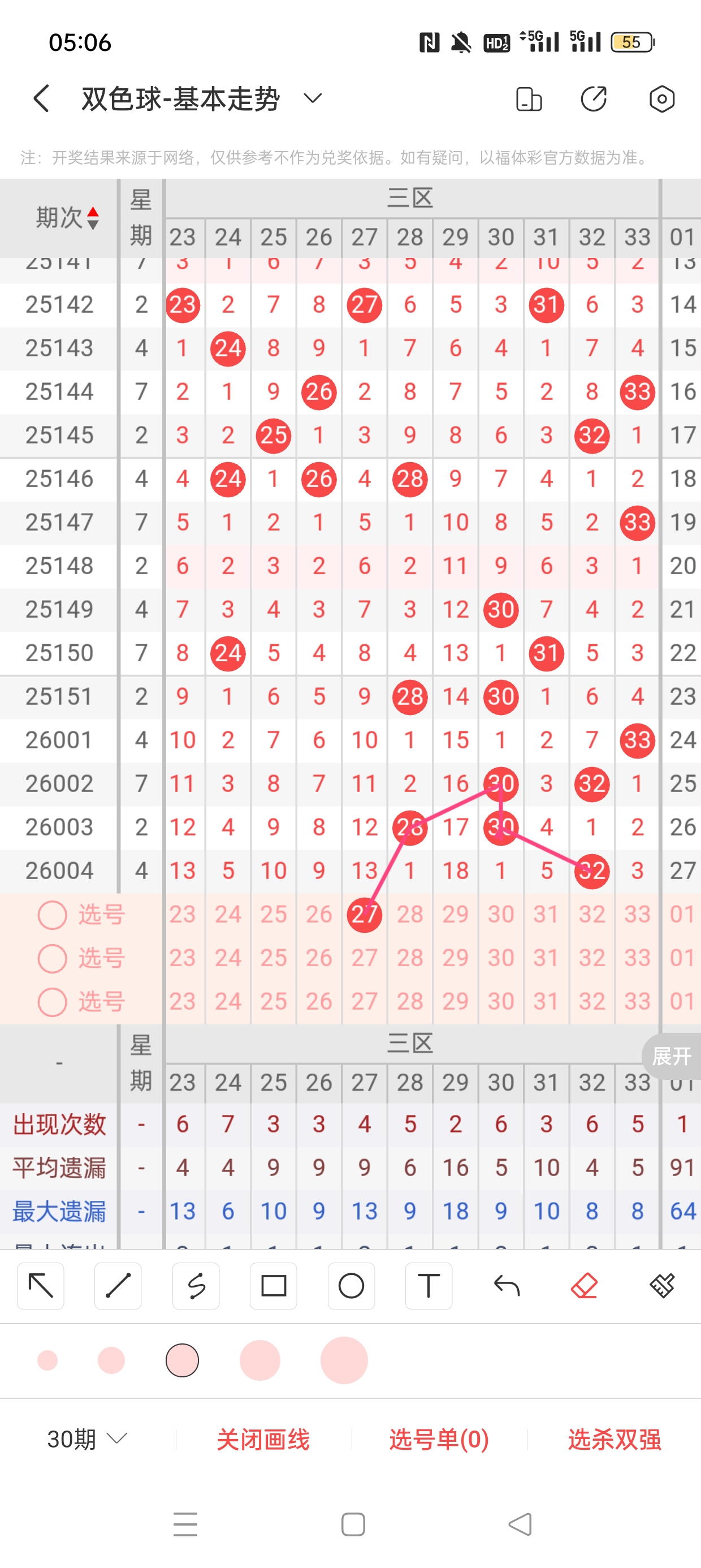Expand the statistics with 展开
This screenshot has width=701, height=1568.
(671, 1056)
